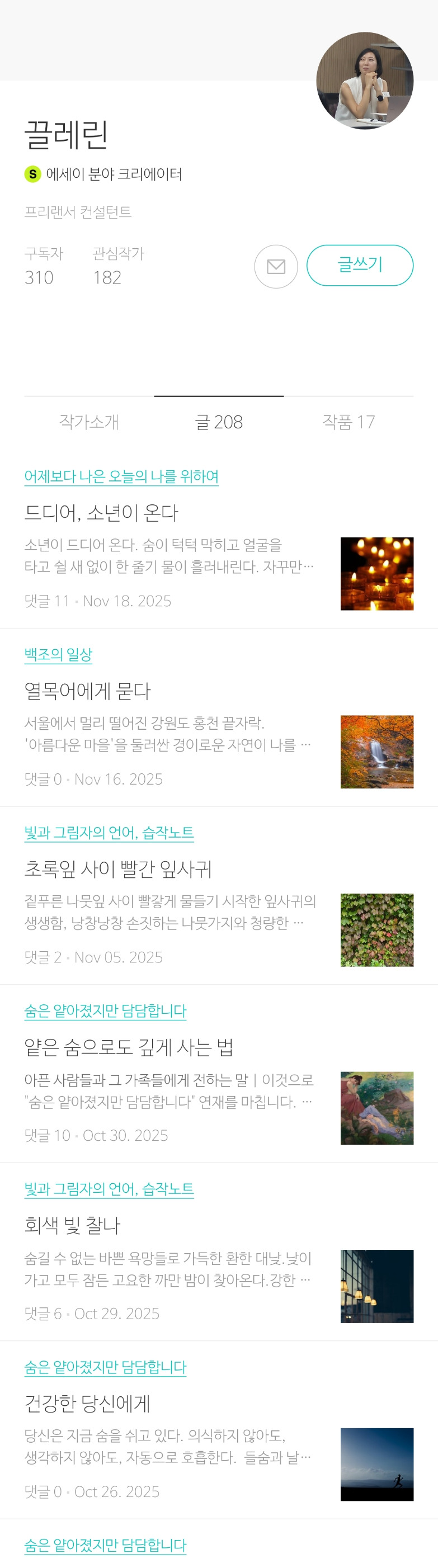Select the 글 208 tab
The width and height of the screenshot is (438, 1568).
pos(219,421)
